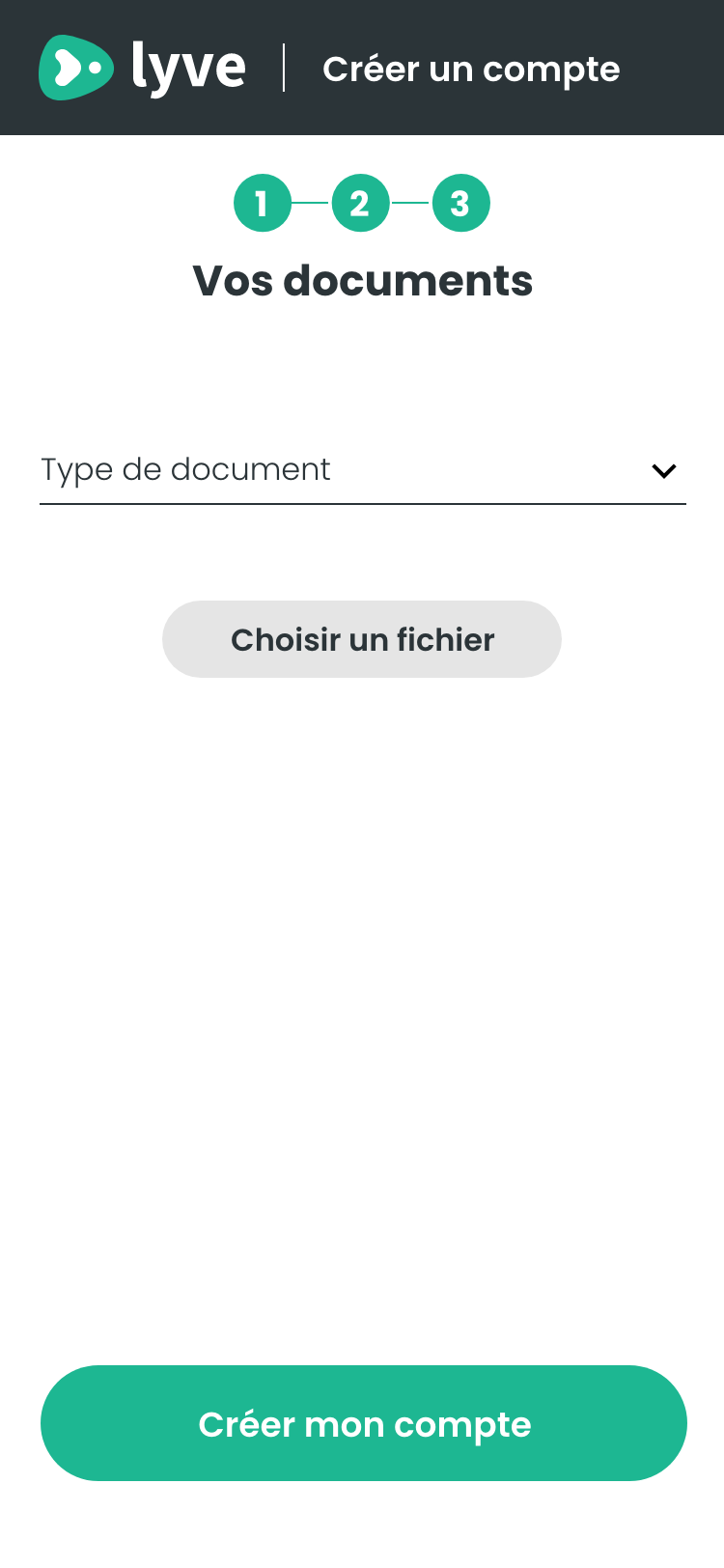Tap Créer mon compte button
Viewport: 724px width, 1568px height.
pos(364,1423)
